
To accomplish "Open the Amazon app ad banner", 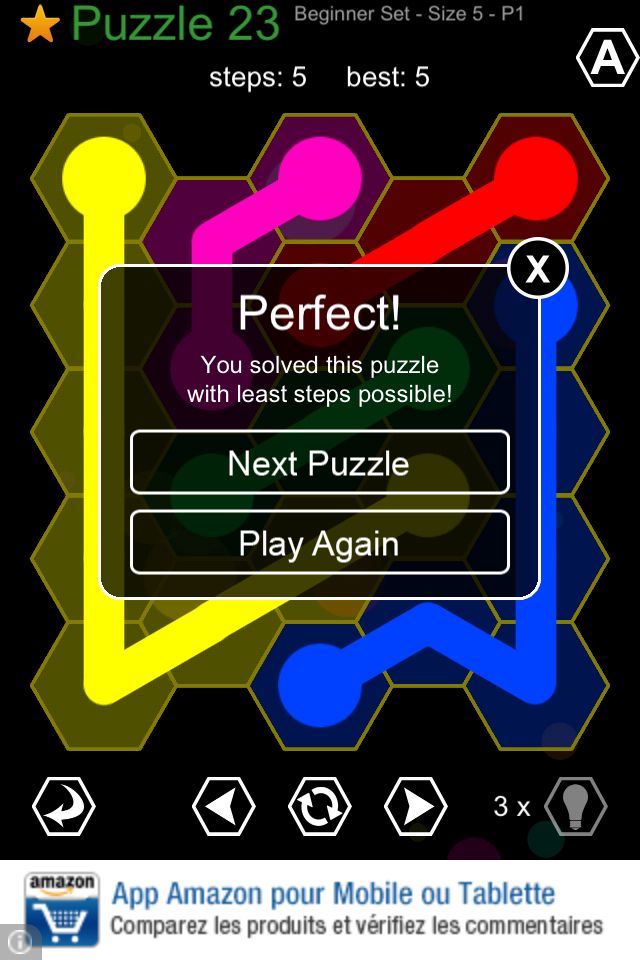I will pyautogui.click(x=330, y=908).
